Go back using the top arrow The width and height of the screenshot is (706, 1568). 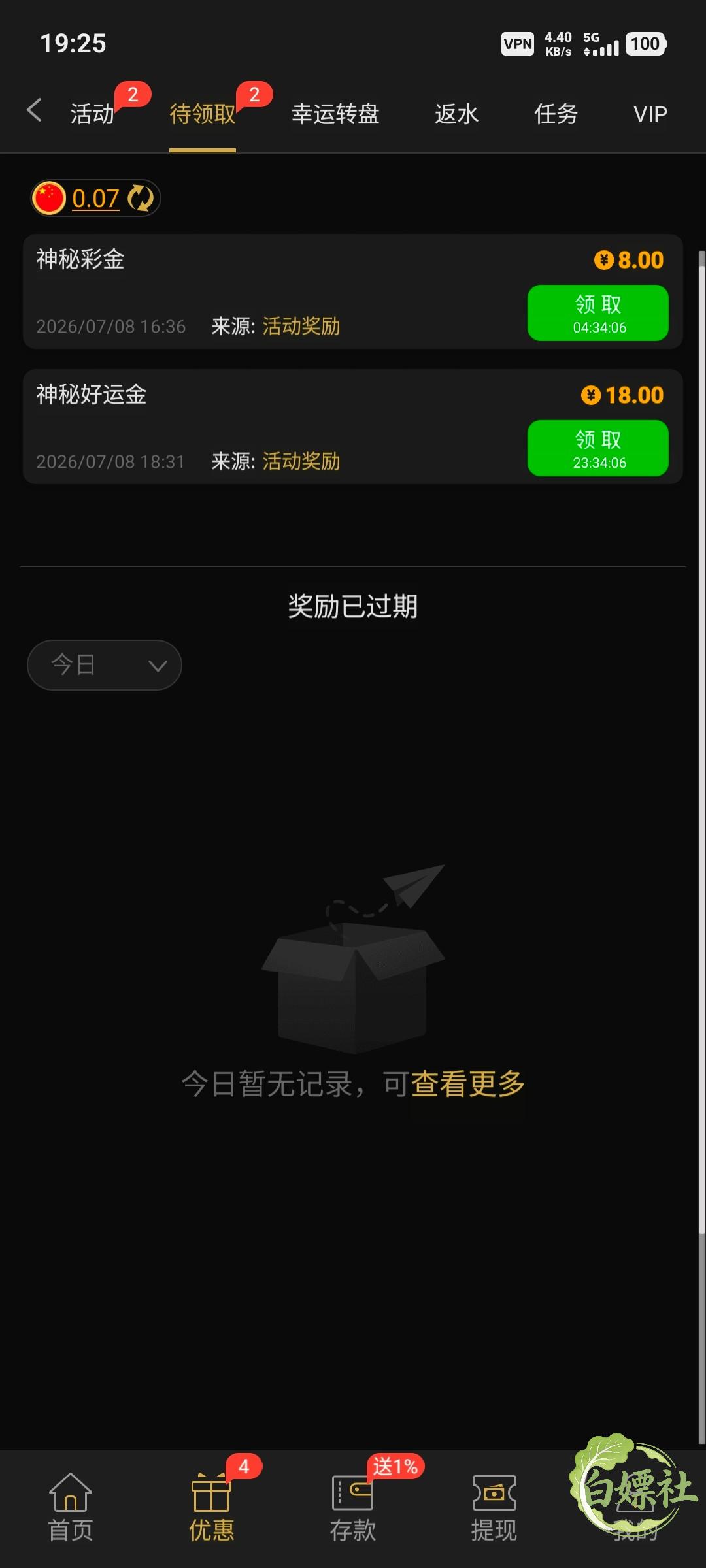pyautogui.click(x=35, y=110)
